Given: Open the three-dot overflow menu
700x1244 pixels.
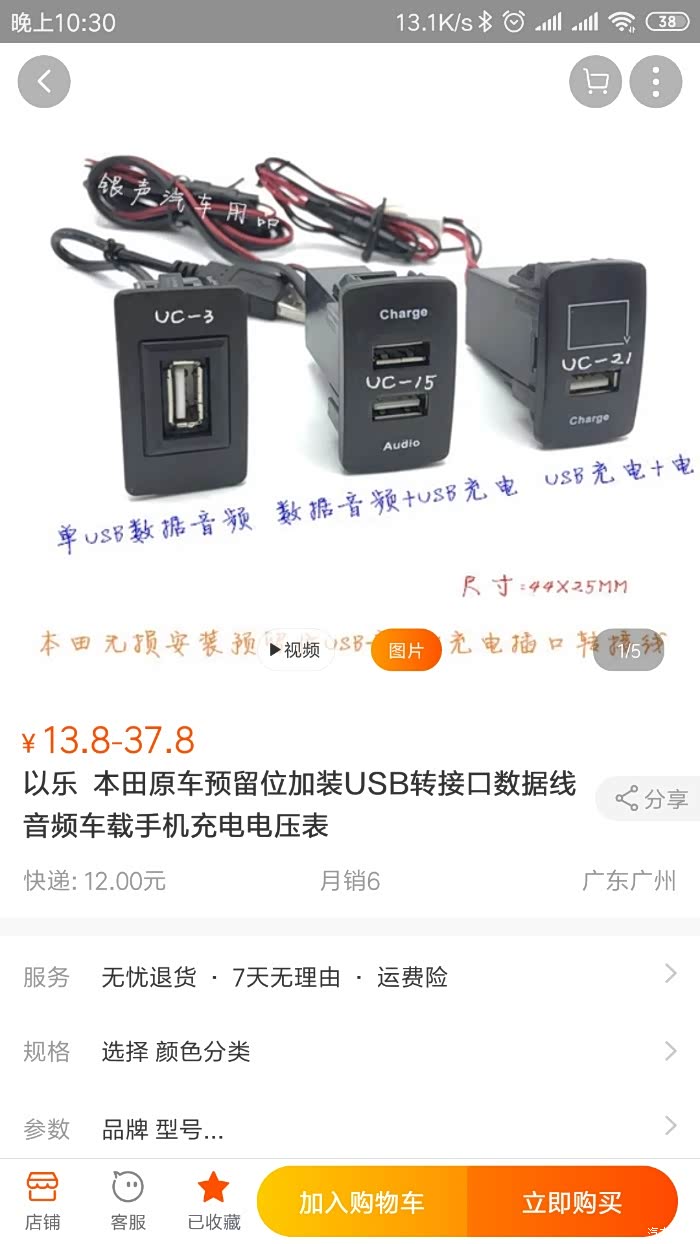Looking at the screenshot, I should (655, 82).
